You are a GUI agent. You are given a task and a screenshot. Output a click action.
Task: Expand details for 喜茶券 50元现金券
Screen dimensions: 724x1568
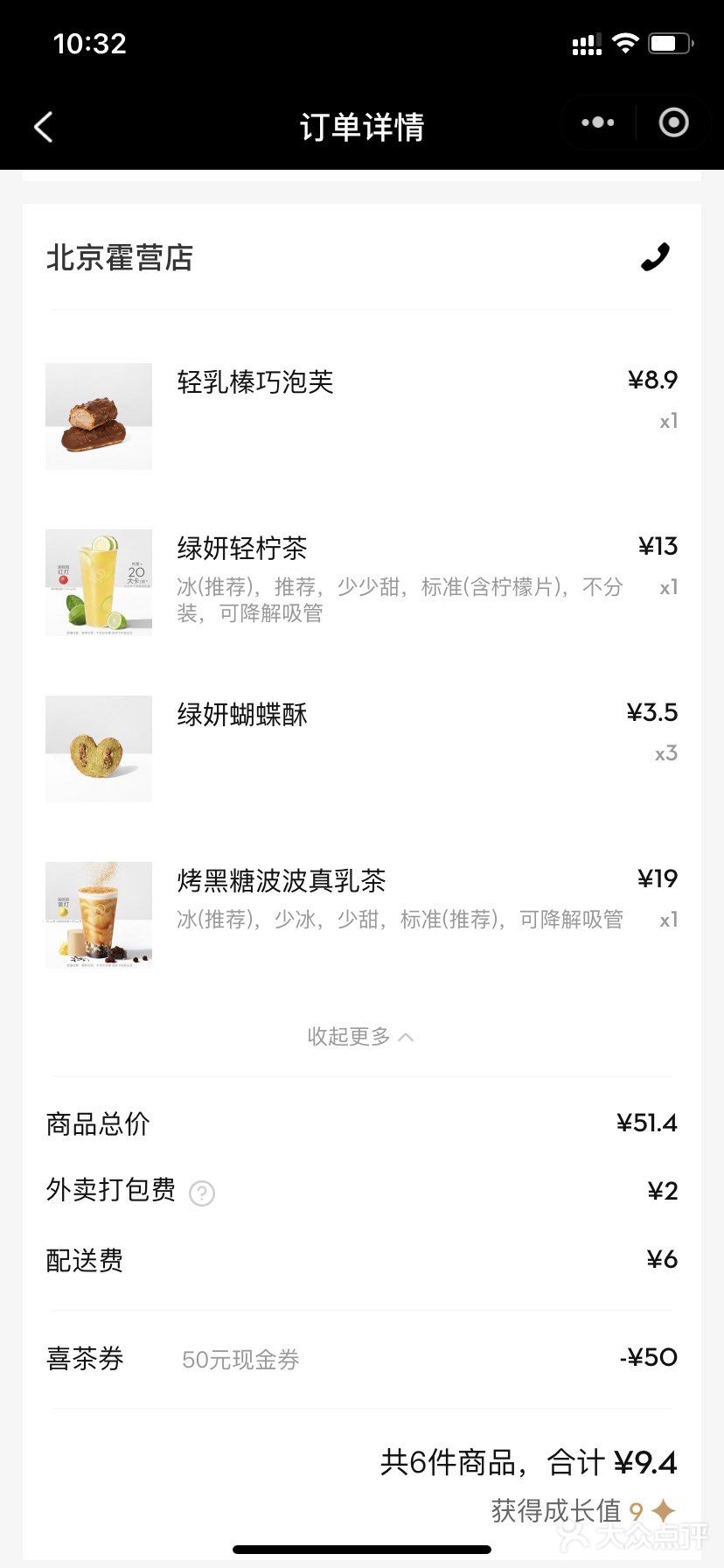239,1359
